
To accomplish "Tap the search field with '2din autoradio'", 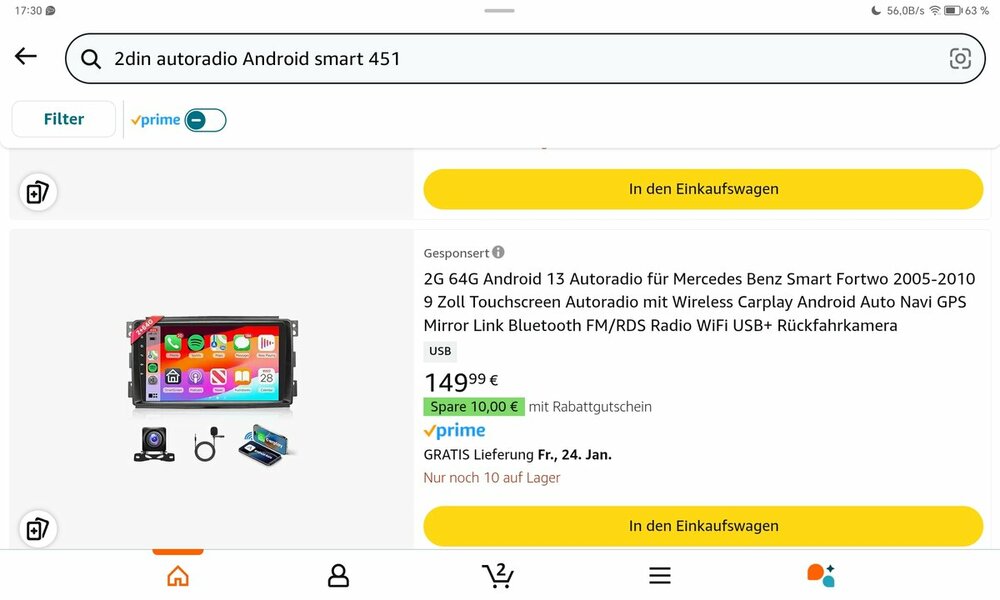I will [500, 59].
